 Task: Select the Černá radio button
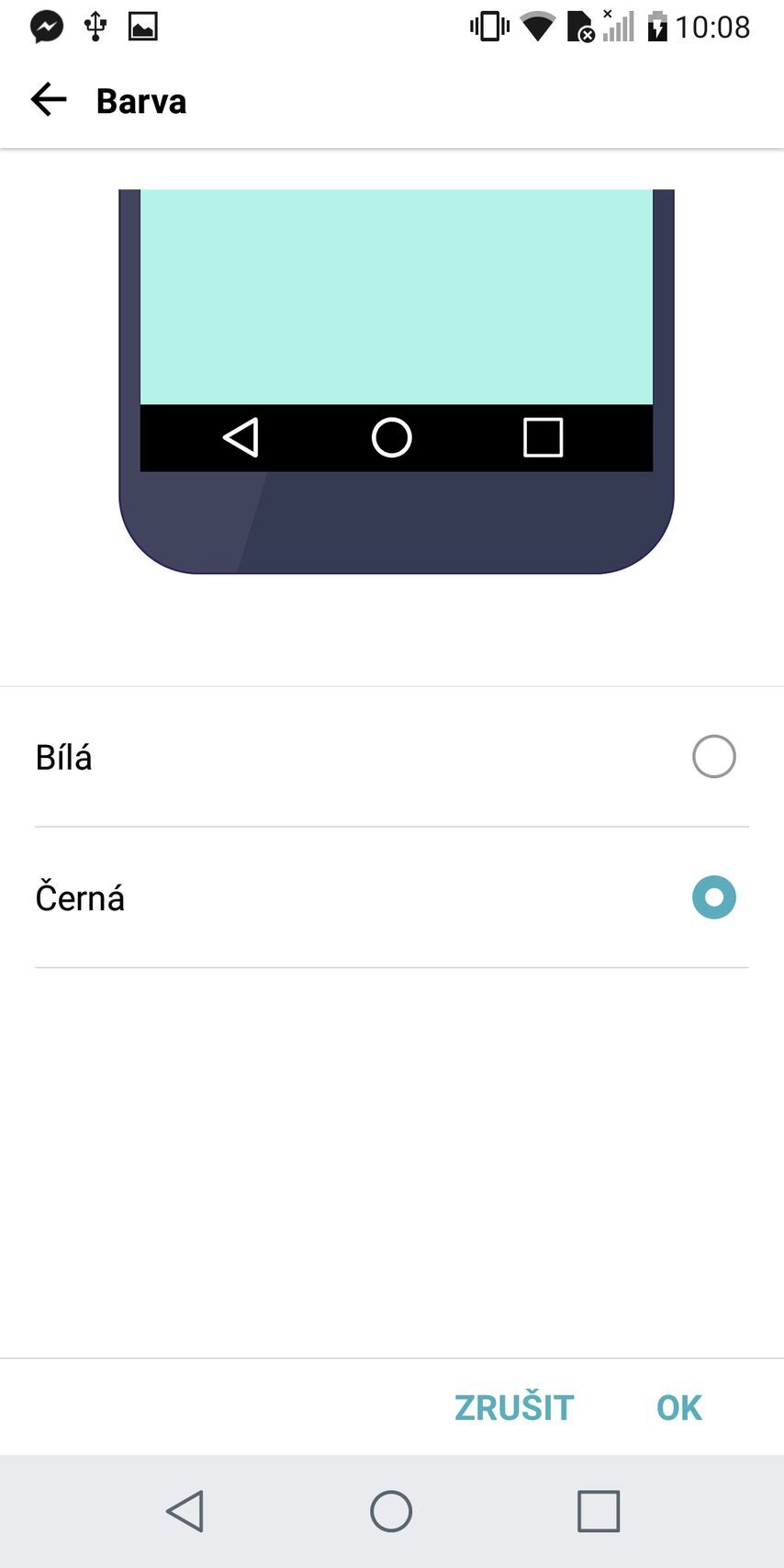[714, 897]
